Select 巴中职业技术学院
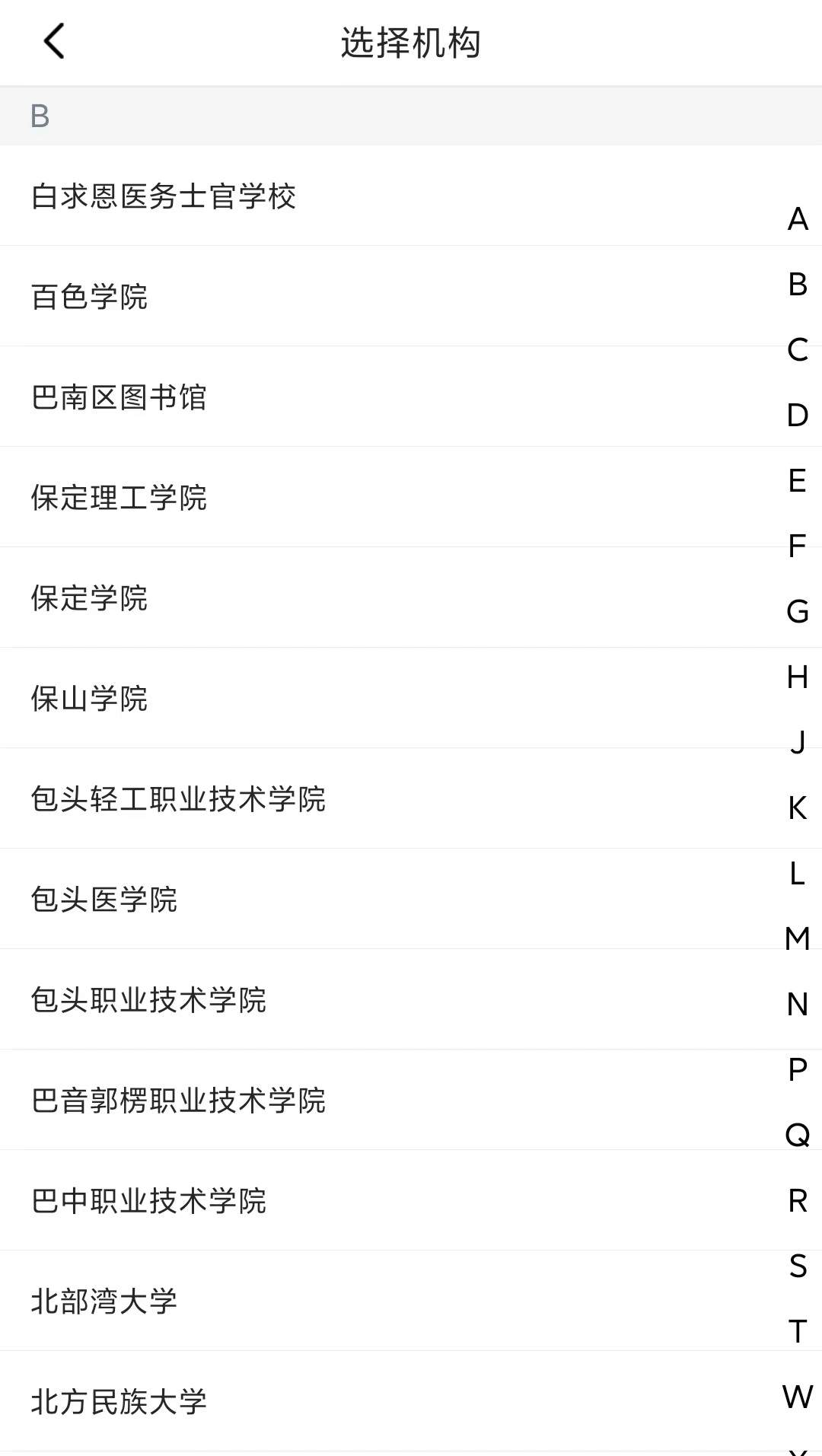Image resolution: width=822 pixels, height=1456 pixels. coord(411,1200)
